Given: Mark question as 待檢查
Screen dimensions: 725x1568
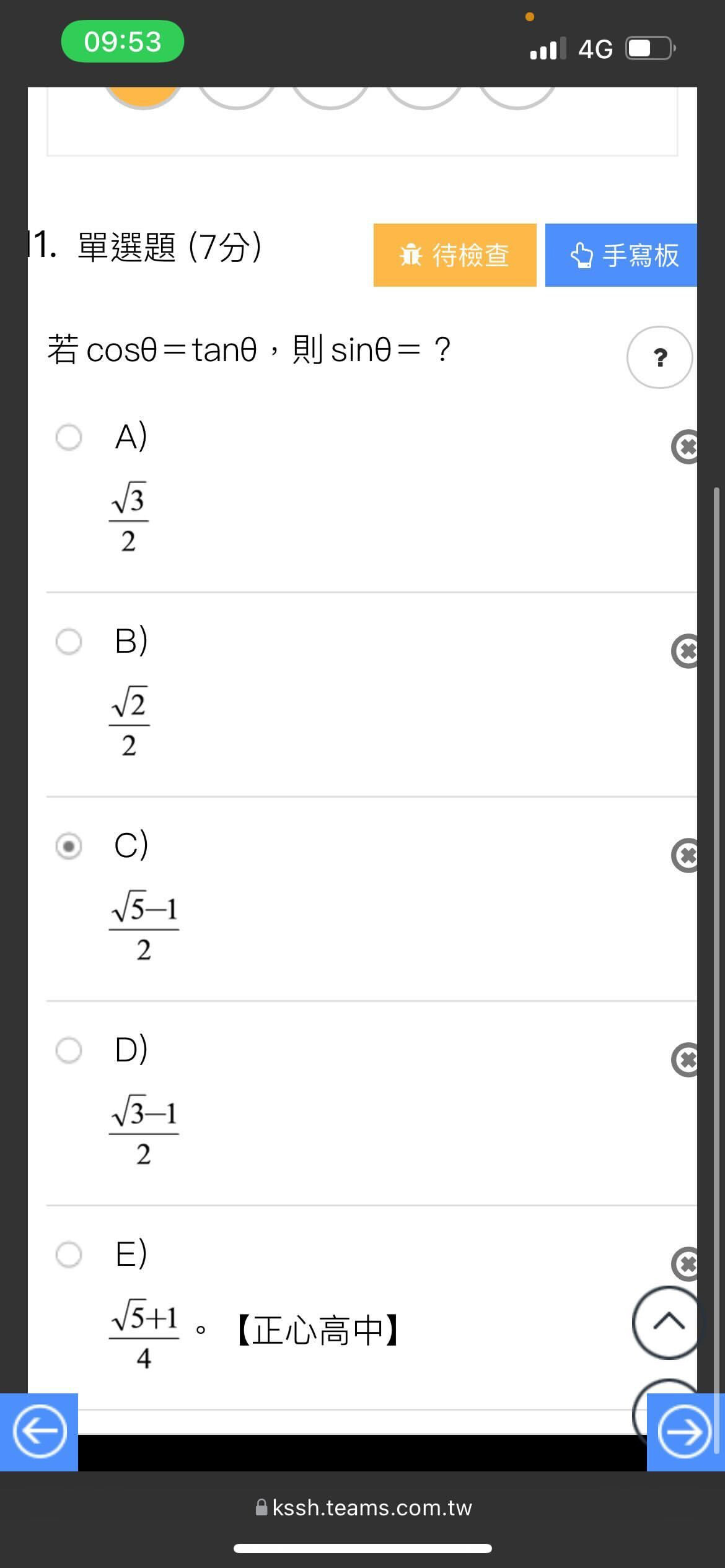Looking at the screenshot, I should pyautogui.click(x=455, y=255).
